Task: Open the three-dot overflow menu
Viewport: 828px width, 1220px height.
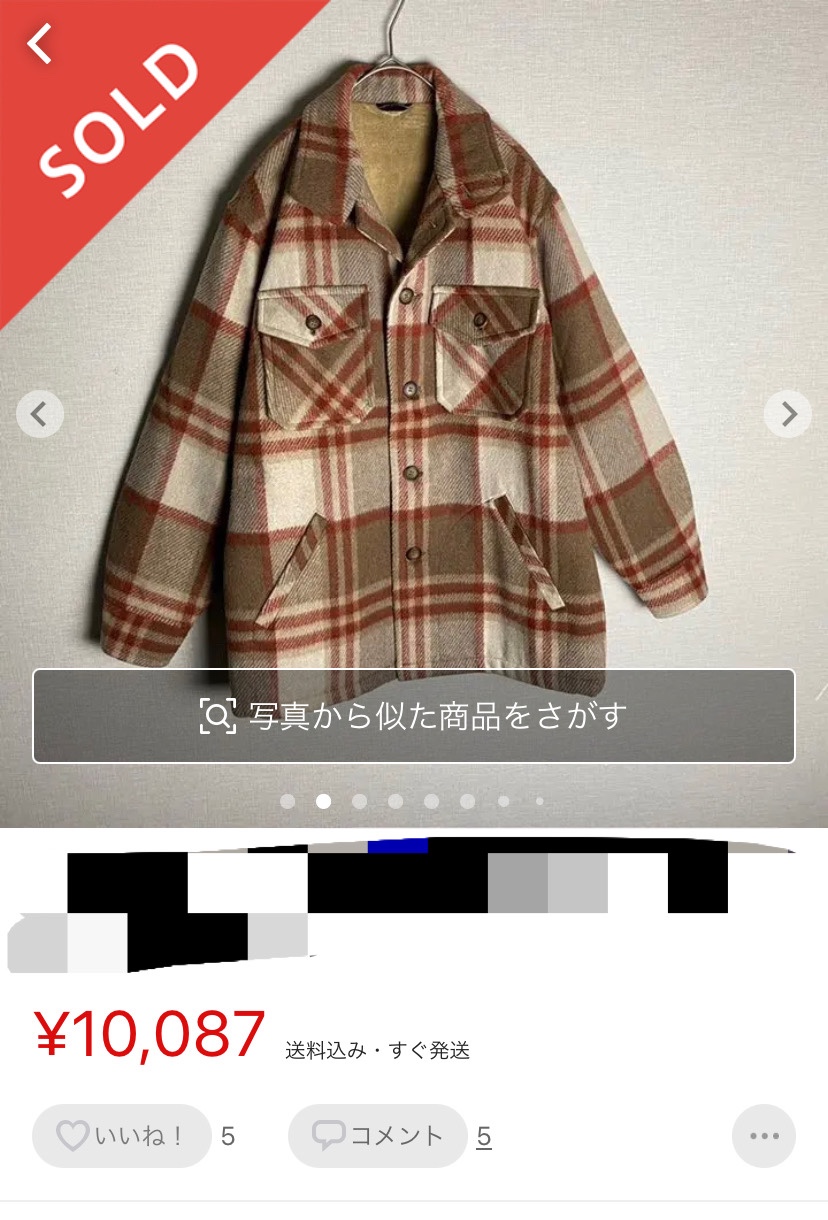Action: 764,1136
